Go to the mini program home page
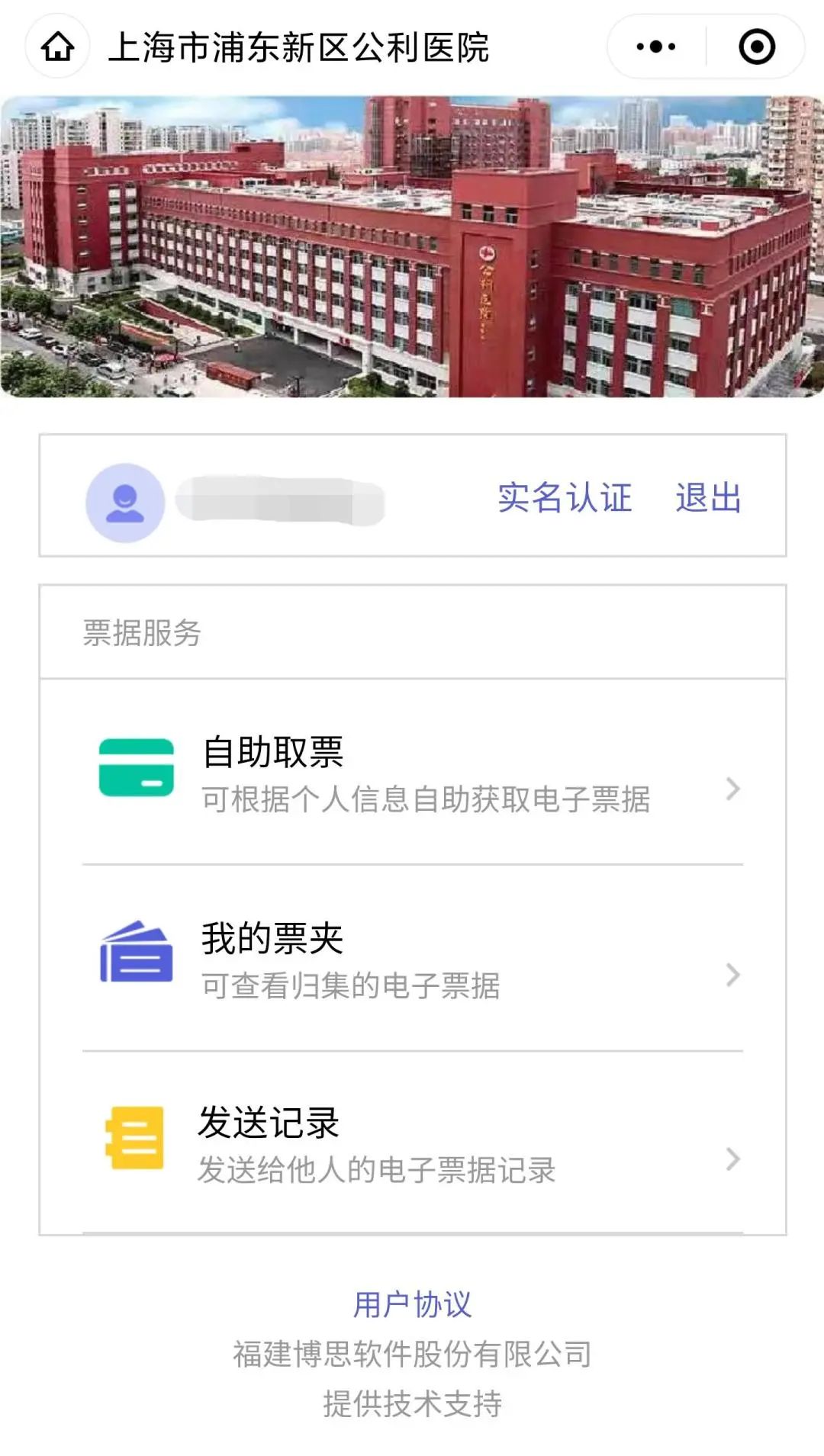824x1456 pixels. 58,47
